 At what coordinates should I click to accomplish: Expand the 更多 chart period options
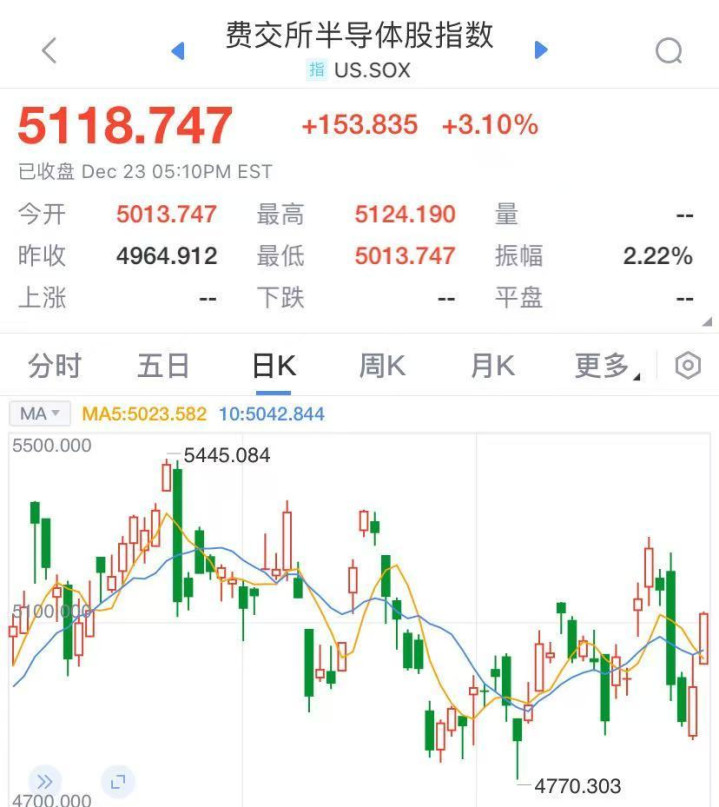pos(606,366)
